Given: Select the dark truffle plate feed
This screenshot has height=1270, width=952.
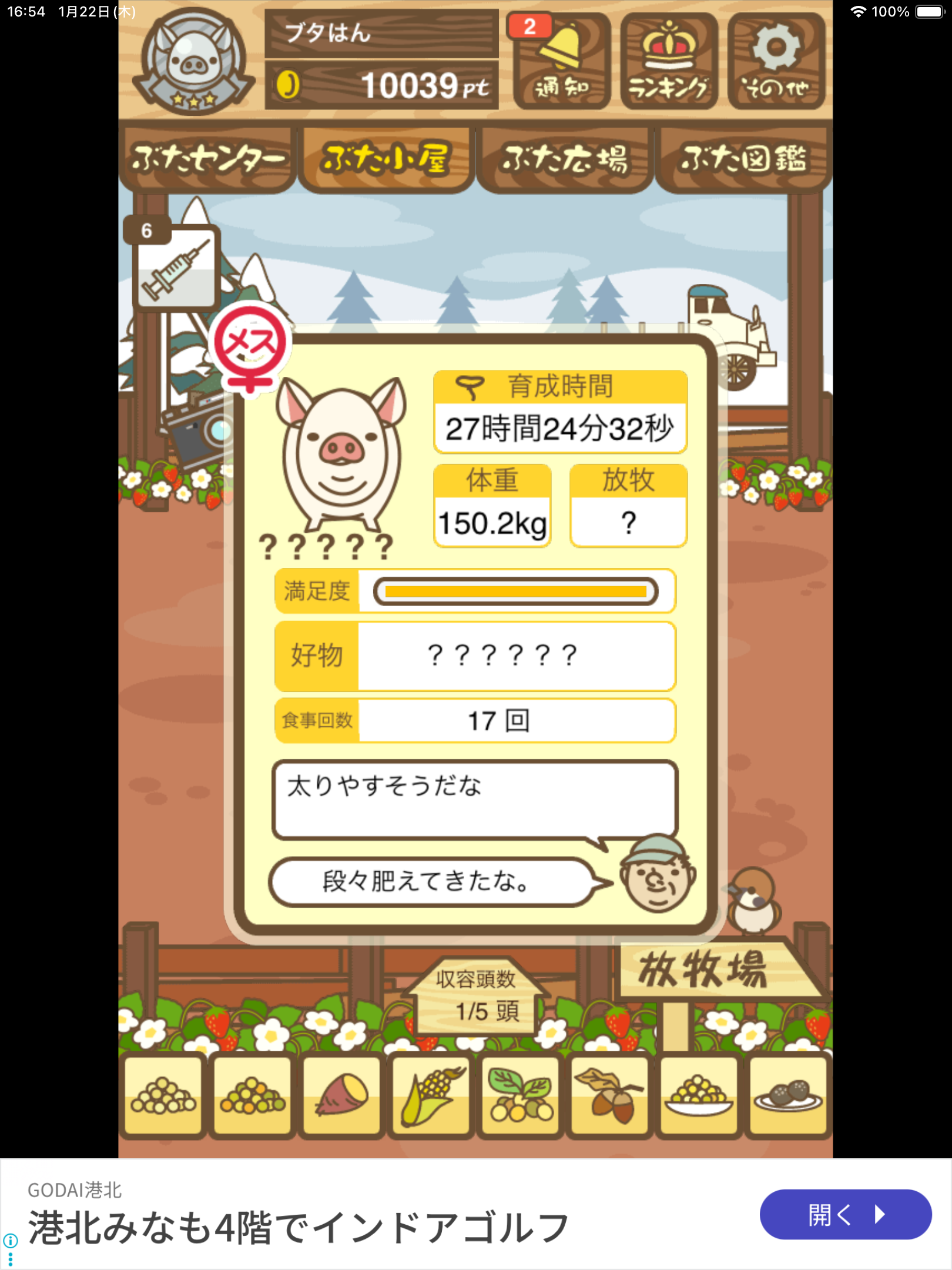Looking at the screenshot, I should pos(787,1096).
